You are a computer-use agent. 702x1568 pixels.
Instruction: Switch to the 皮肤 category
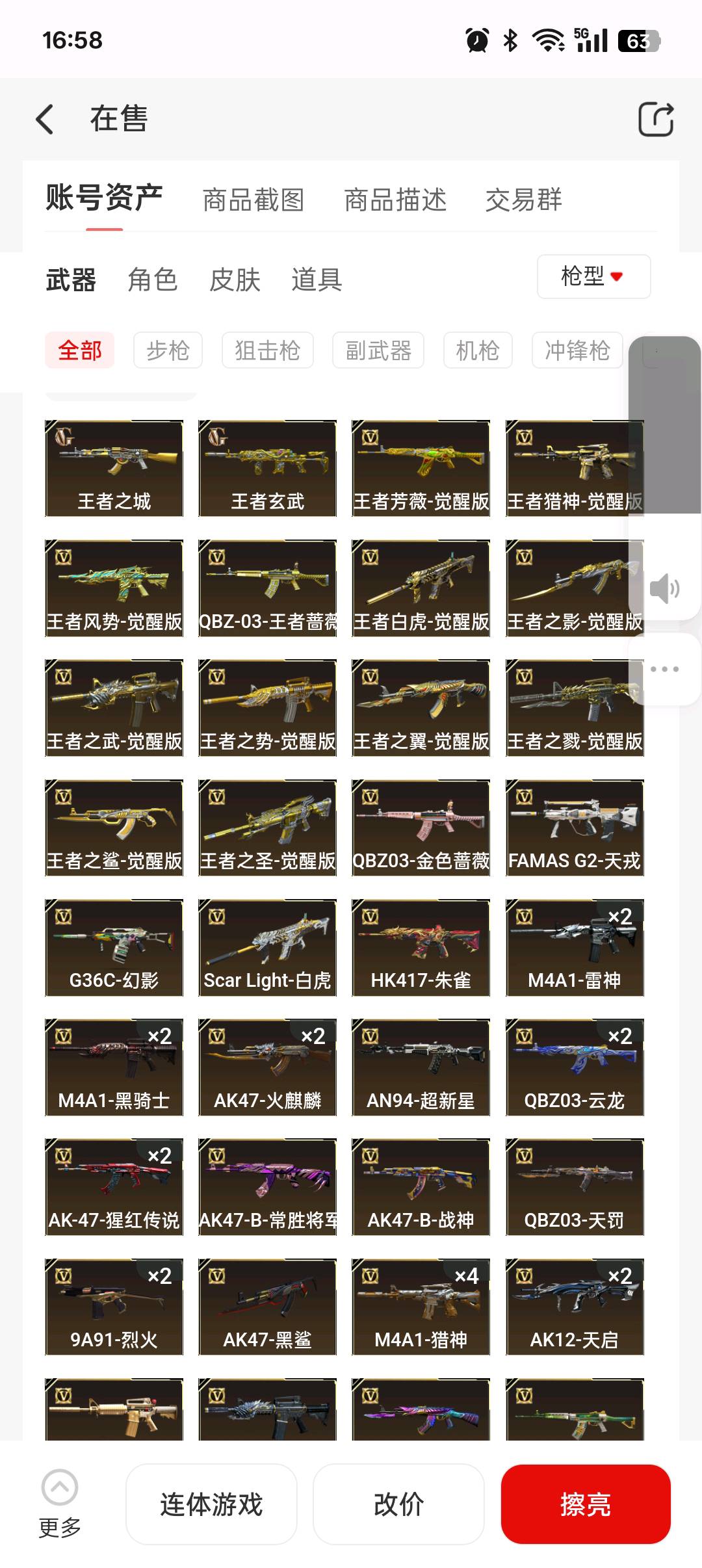click(x=235, y=280)
